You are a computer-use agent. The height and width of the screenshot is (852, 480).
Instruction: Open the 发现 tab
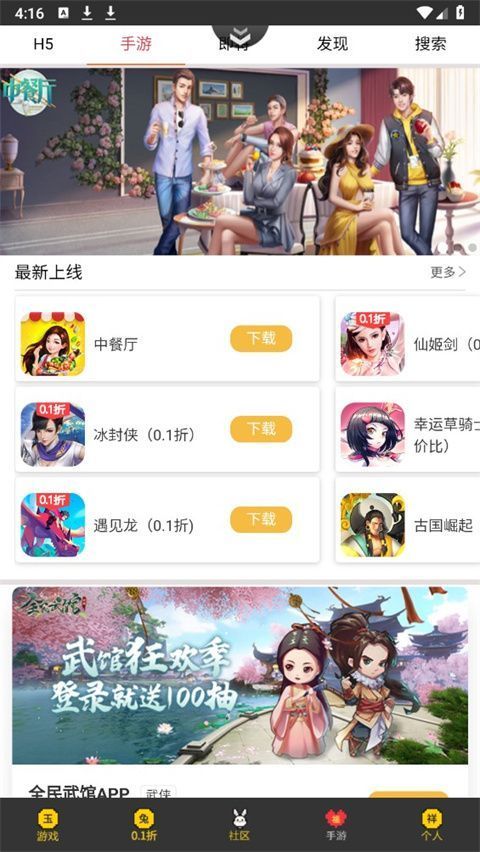click(x=332, y=44)
